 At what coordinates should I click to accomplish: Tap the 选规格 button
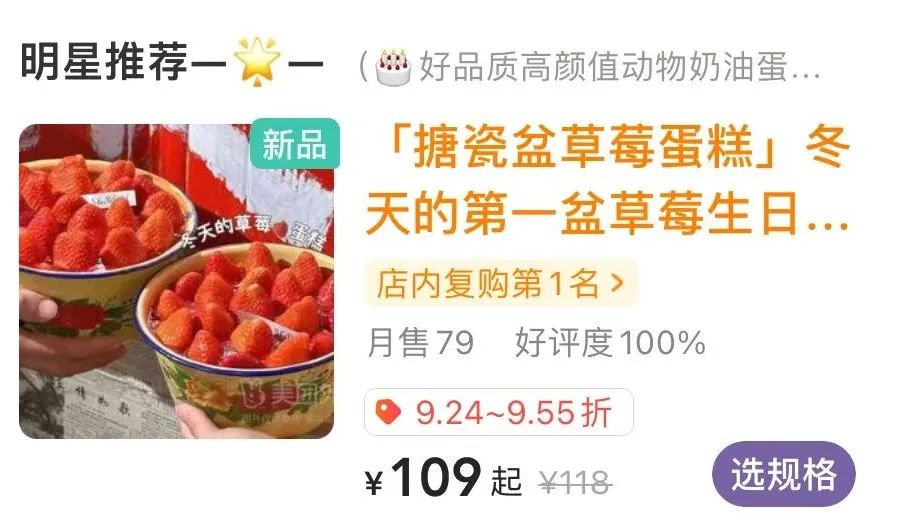(783, 475)
